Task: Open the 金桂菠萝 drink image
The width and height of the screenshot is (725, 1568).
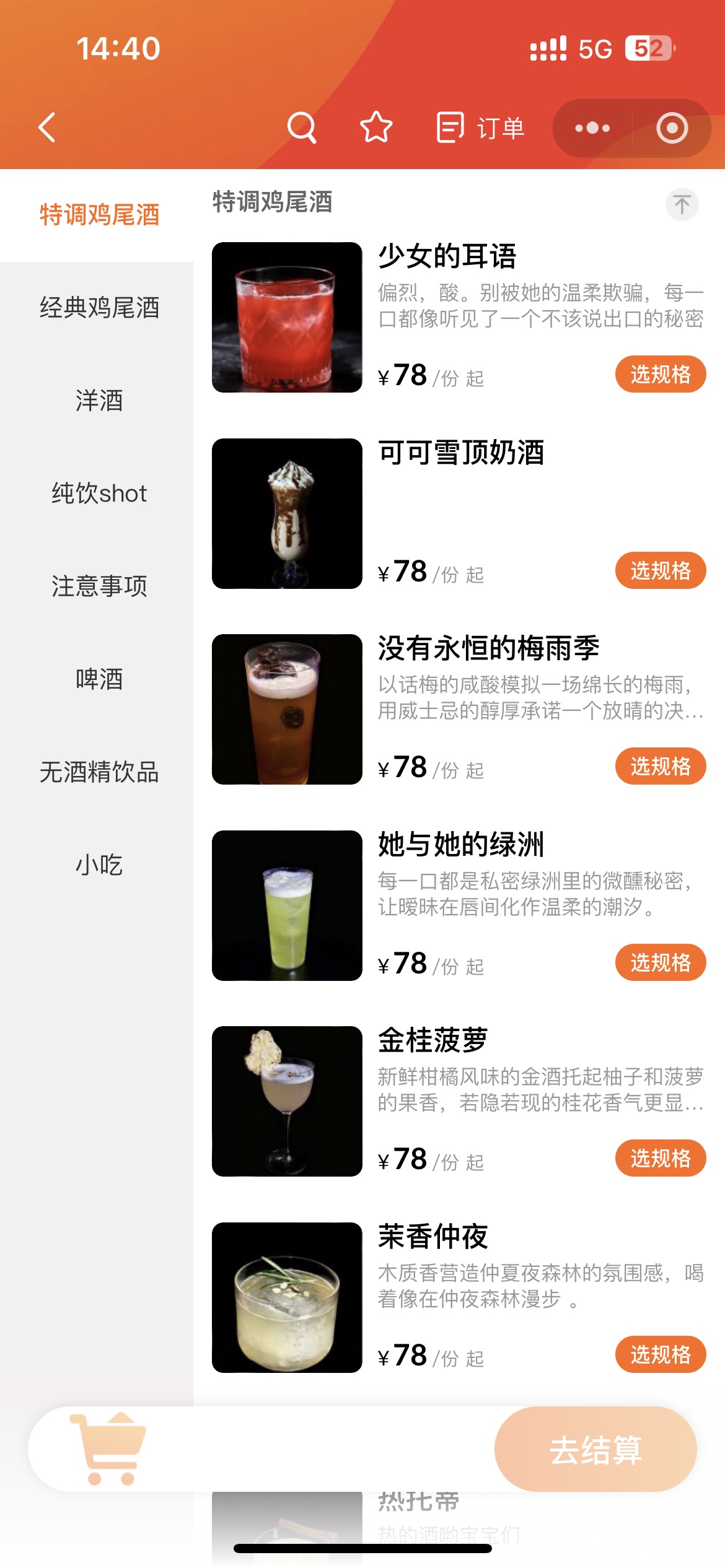Action: coord(287,1101)
